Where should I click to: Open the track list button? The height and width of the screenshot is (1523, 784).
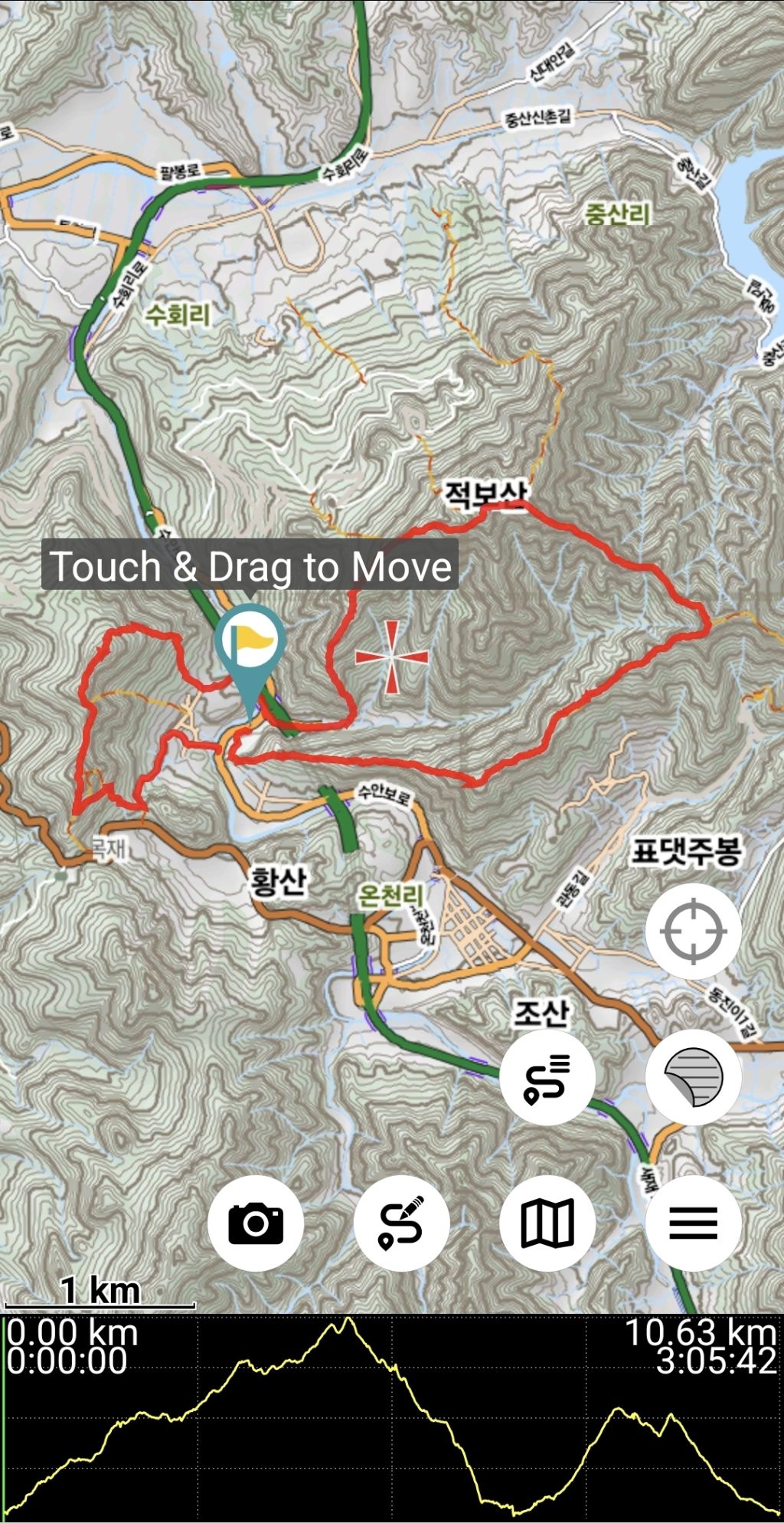coord(547,1077)
